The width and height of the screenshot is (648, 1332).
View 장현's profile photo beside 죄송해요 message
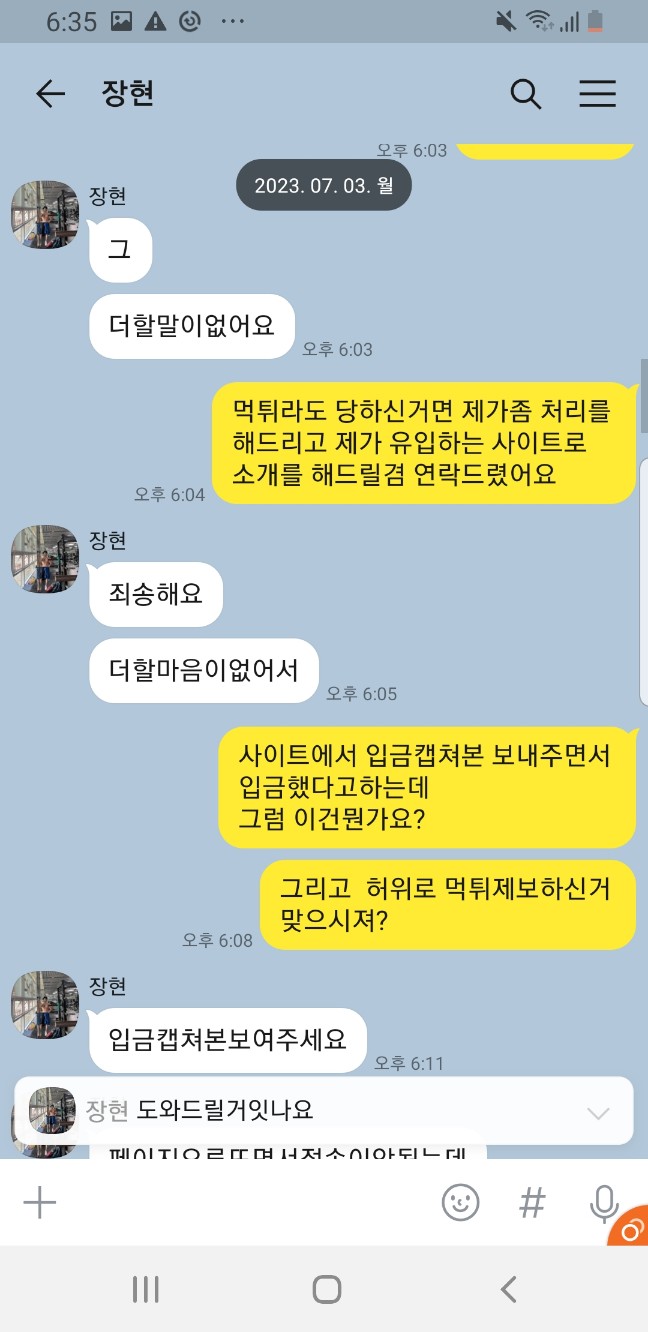coord(44,559)
